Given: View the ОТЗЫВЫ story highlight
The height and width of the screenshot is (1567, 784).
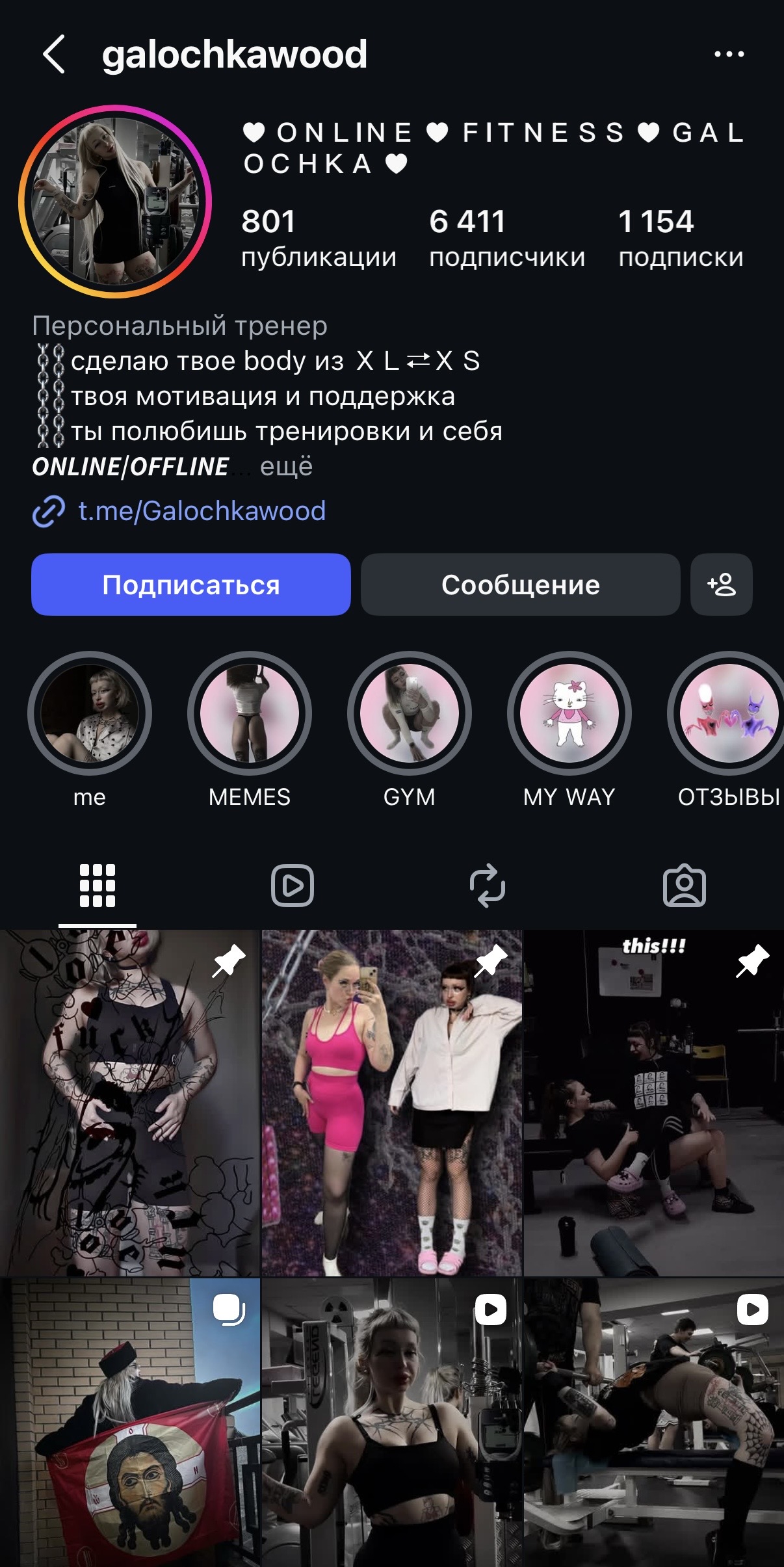Looking at the screenshot, I should pyautogui.click(x=728, y=713).
